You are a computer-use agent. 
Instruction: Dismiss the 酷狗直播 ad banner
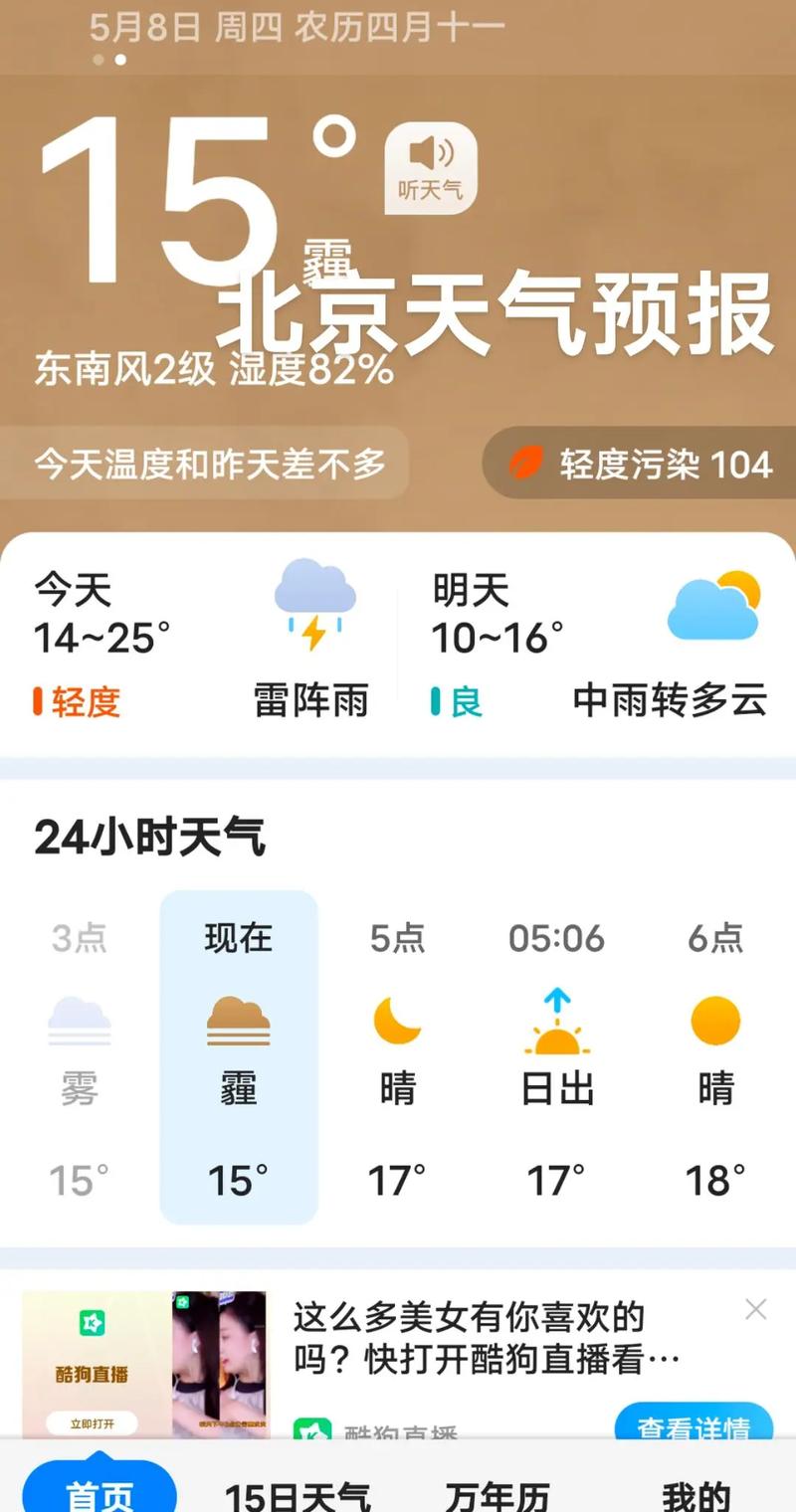click(756, 1311)
